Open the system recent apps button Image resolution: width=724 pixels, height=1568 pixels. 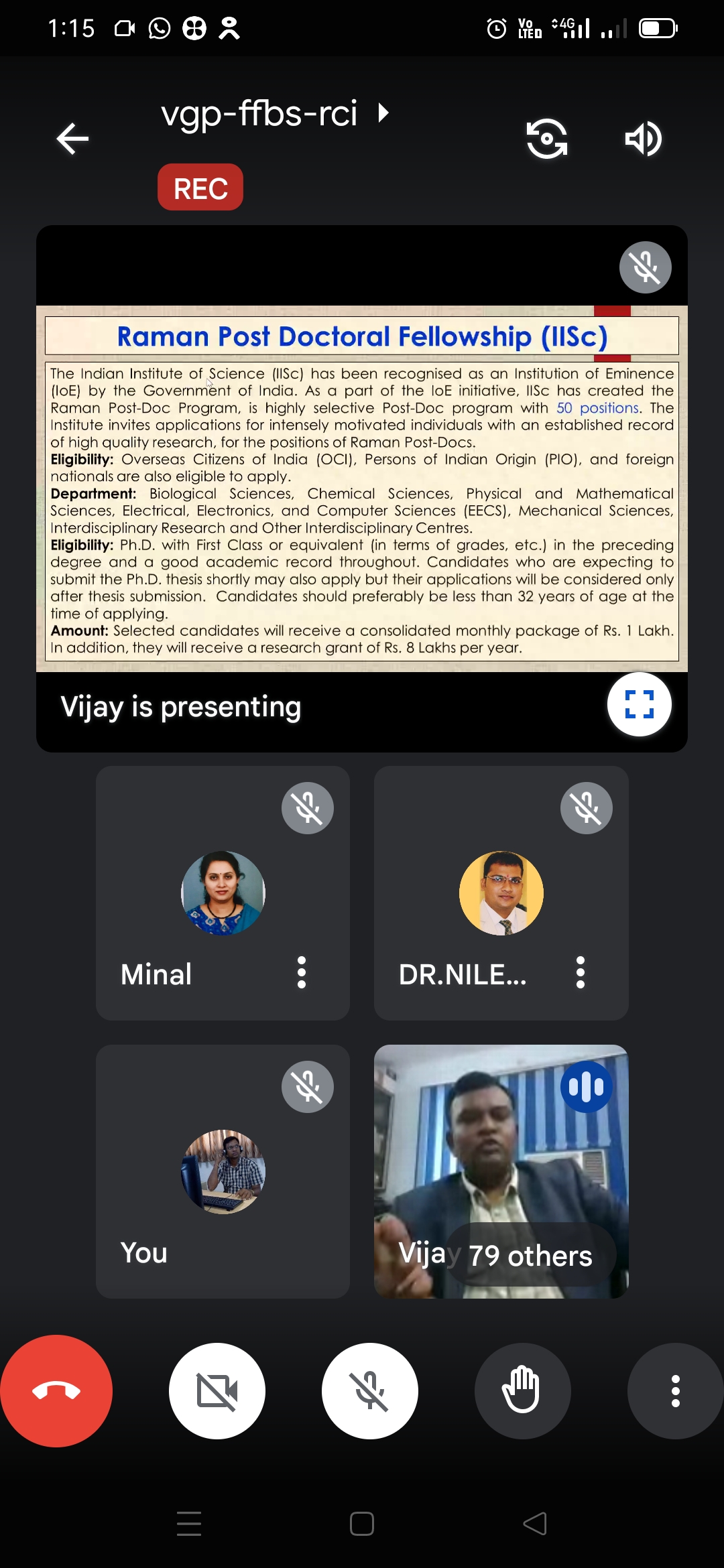click(x=189, y=1524)
